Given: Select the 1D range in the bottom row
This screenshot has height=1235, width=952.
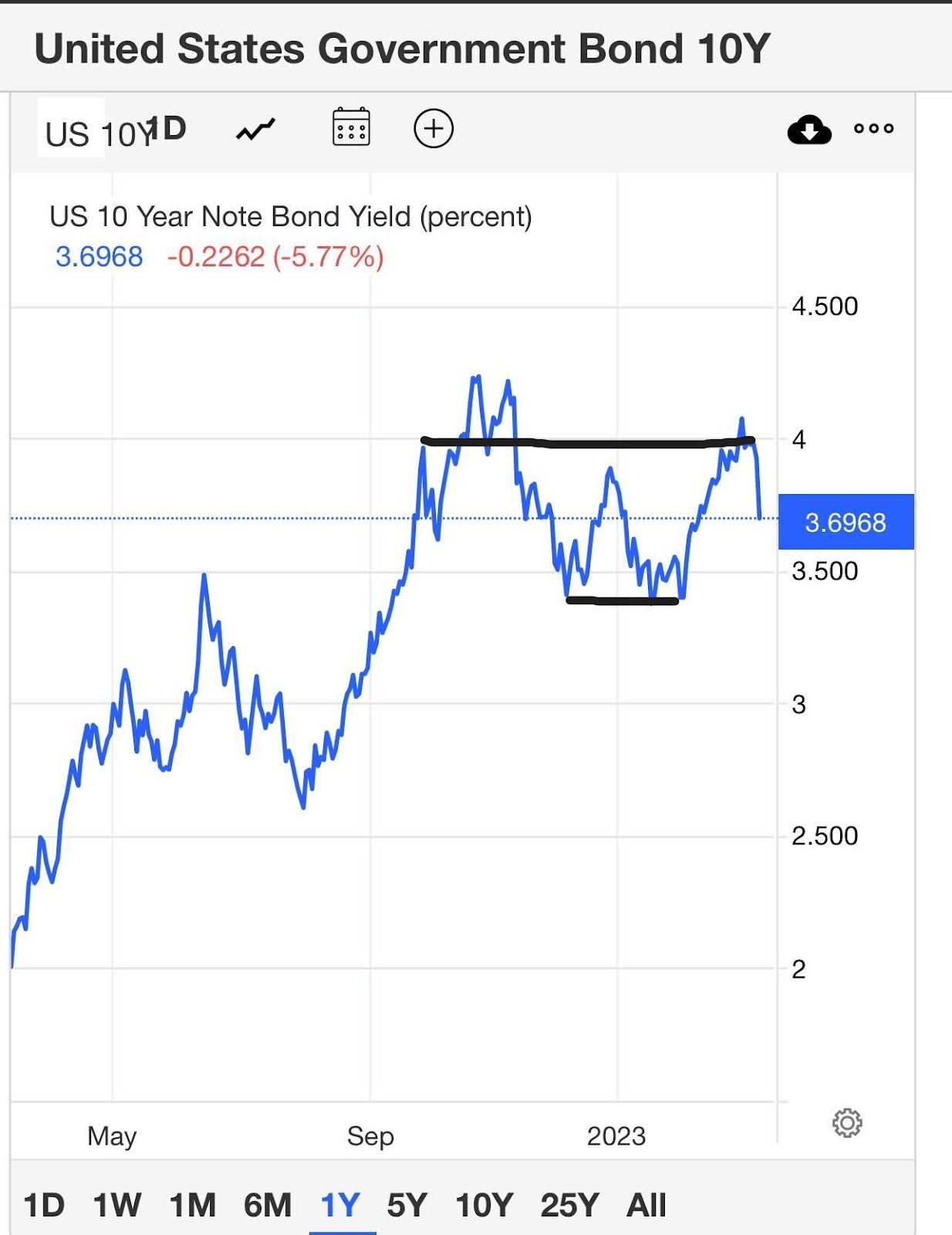Looking at the screenshot, I should point(44,1205).
